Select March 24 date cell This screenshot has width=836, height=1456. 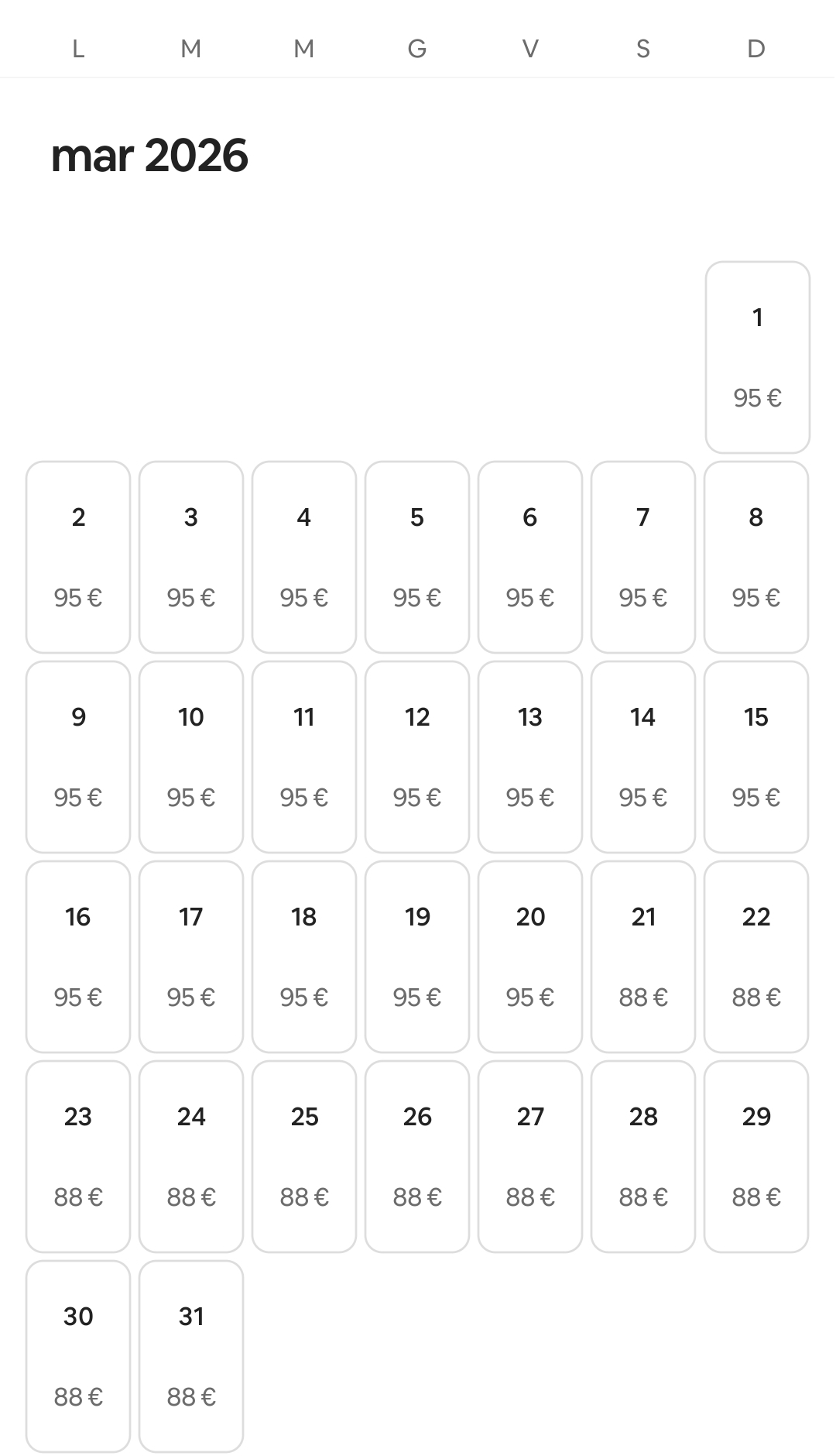191,1156
